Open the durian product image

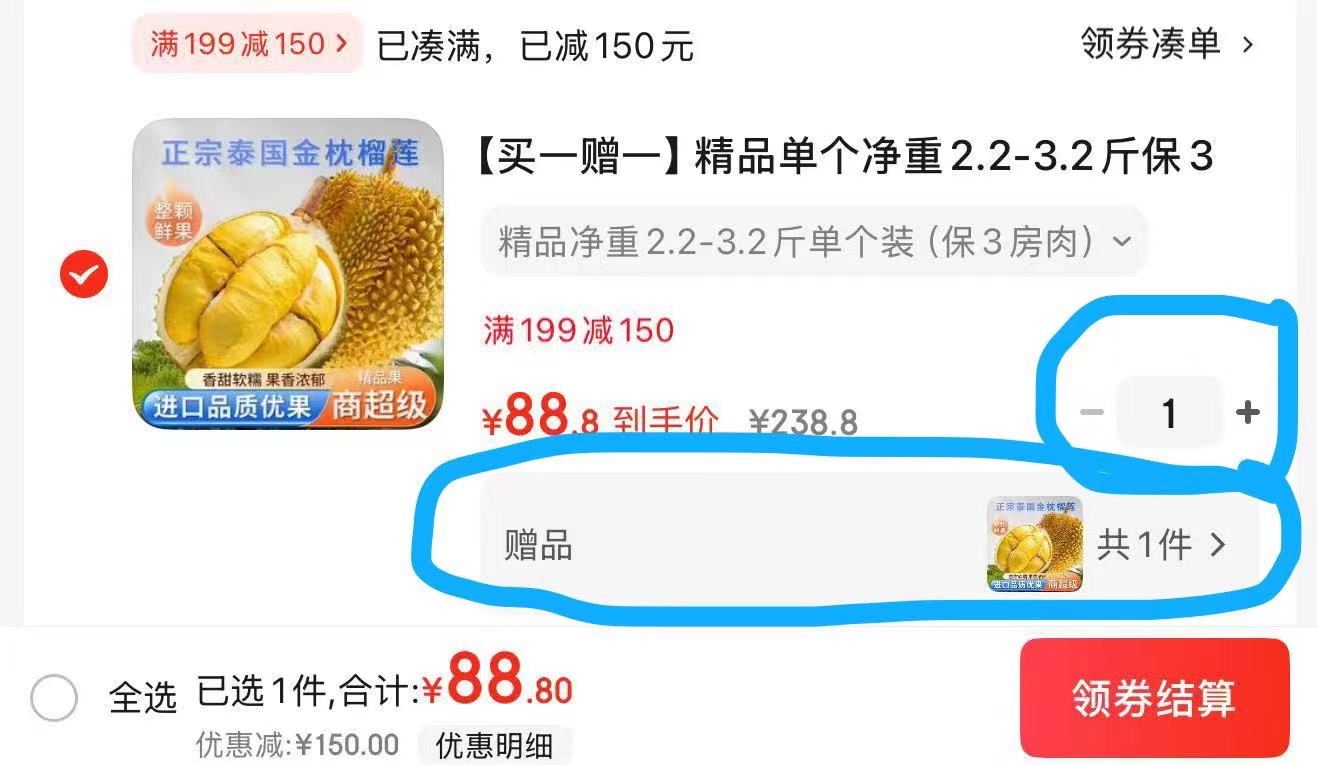pos(288,274)
